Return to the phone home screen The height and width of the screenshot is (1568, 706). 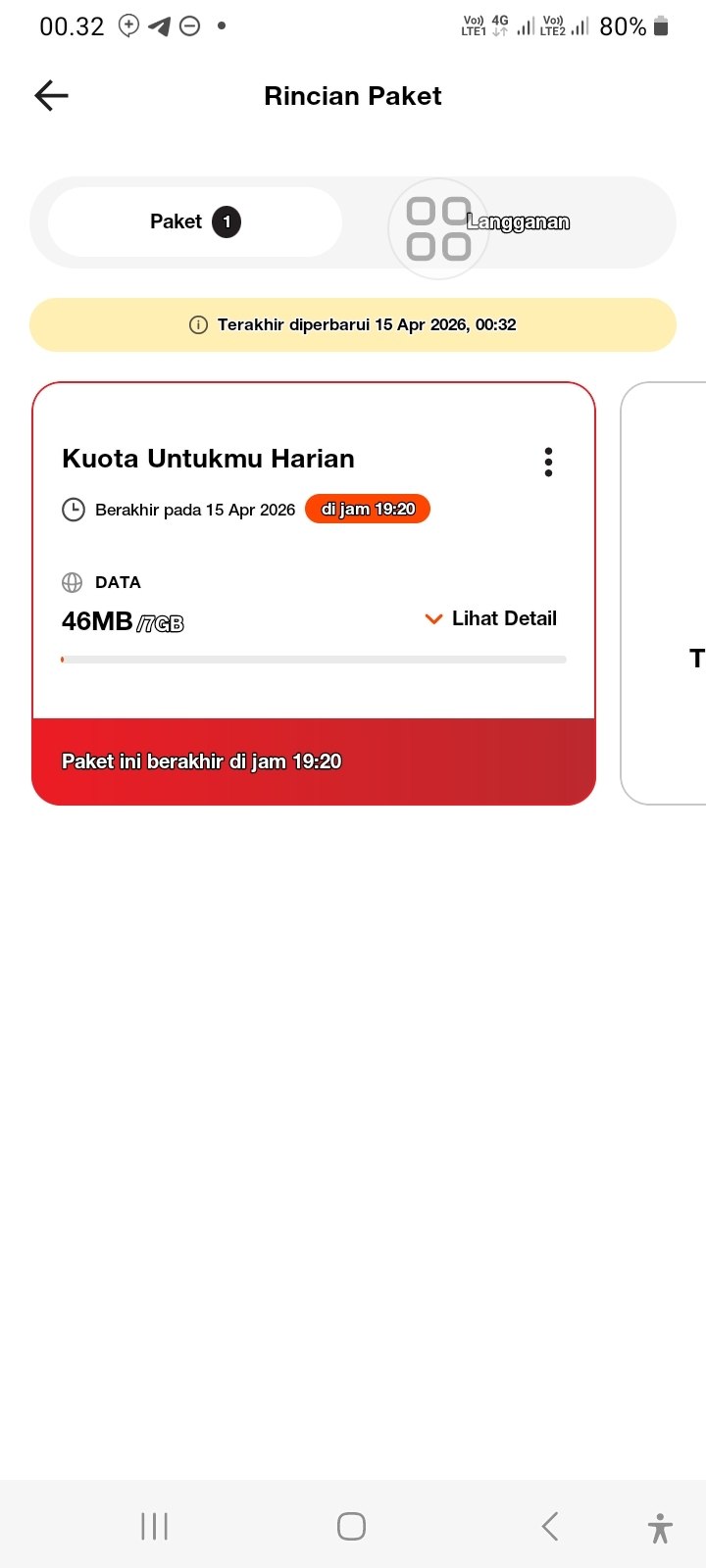tap(351, 1526)
